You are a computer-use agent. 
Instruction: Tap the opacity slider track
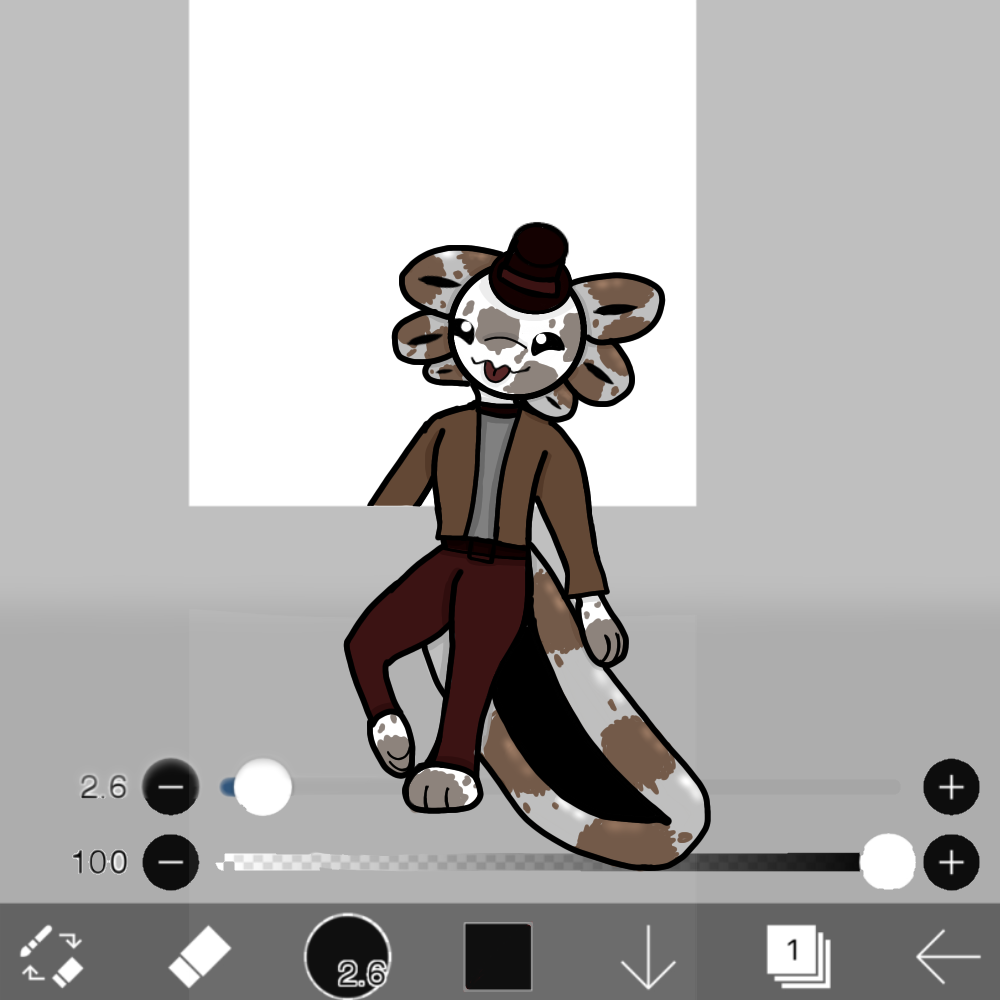pos(560,862)
